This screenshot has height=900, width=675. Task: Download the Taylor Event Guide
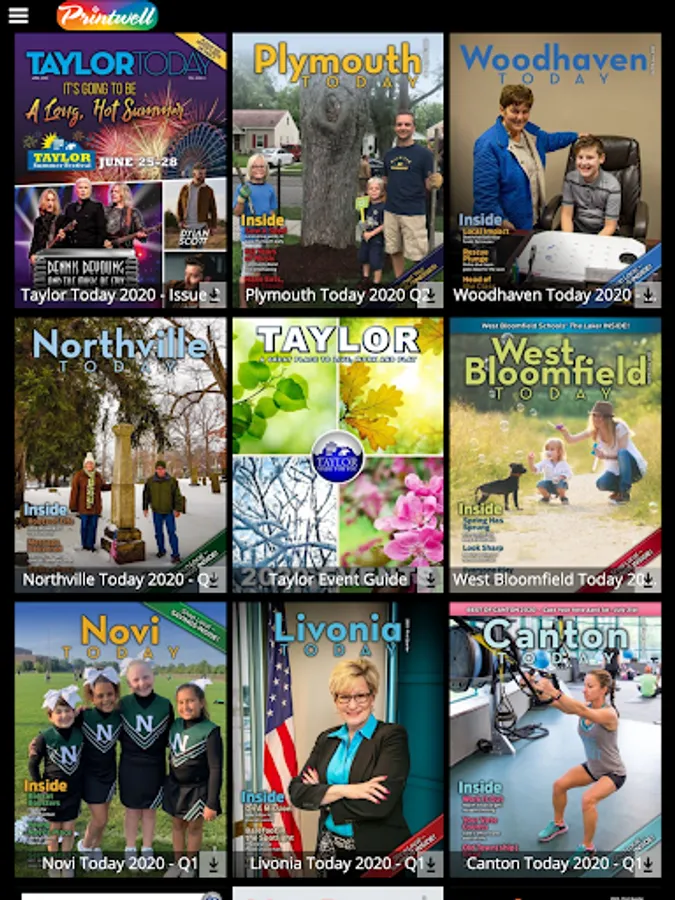coord(430,580)
